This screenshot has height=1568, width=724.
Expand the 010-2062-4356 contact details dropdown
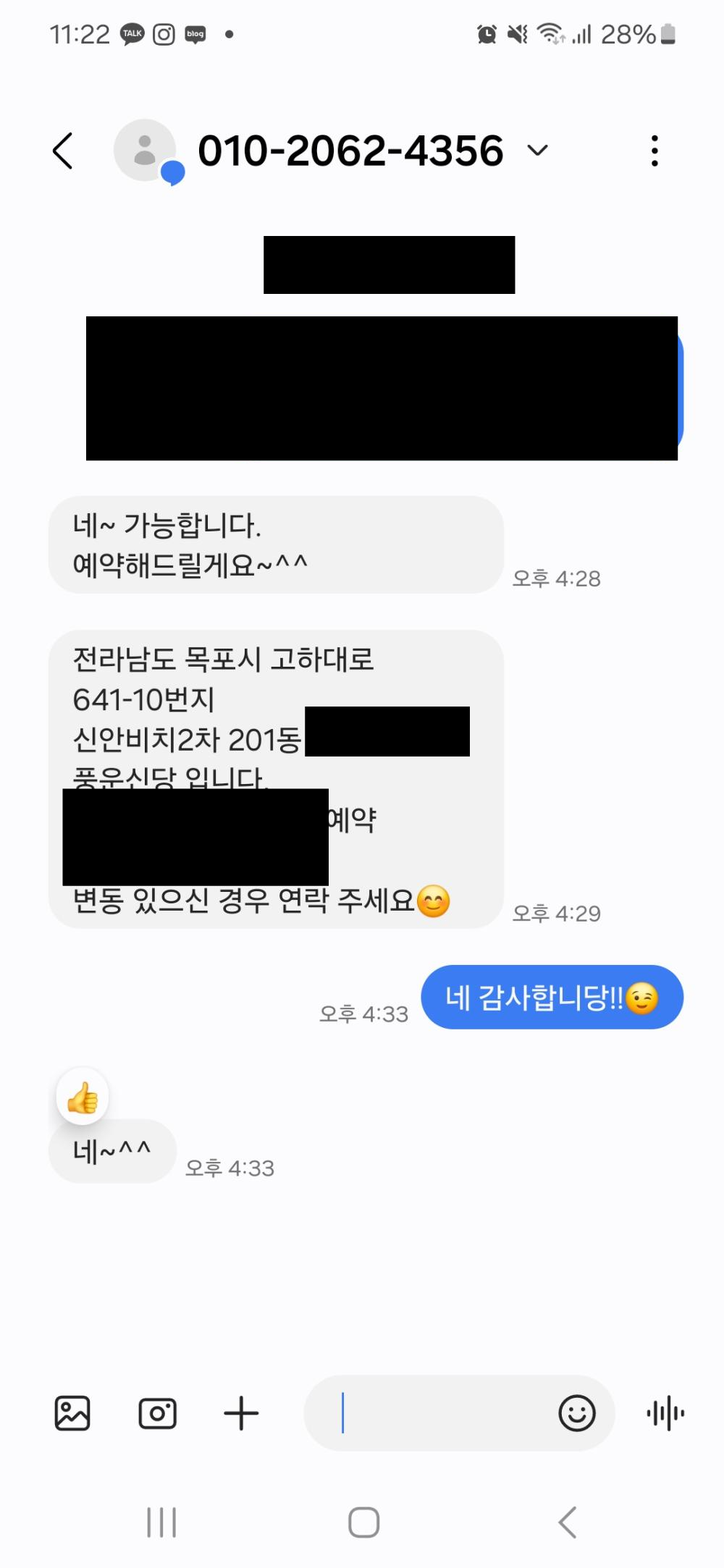[537, 151]
